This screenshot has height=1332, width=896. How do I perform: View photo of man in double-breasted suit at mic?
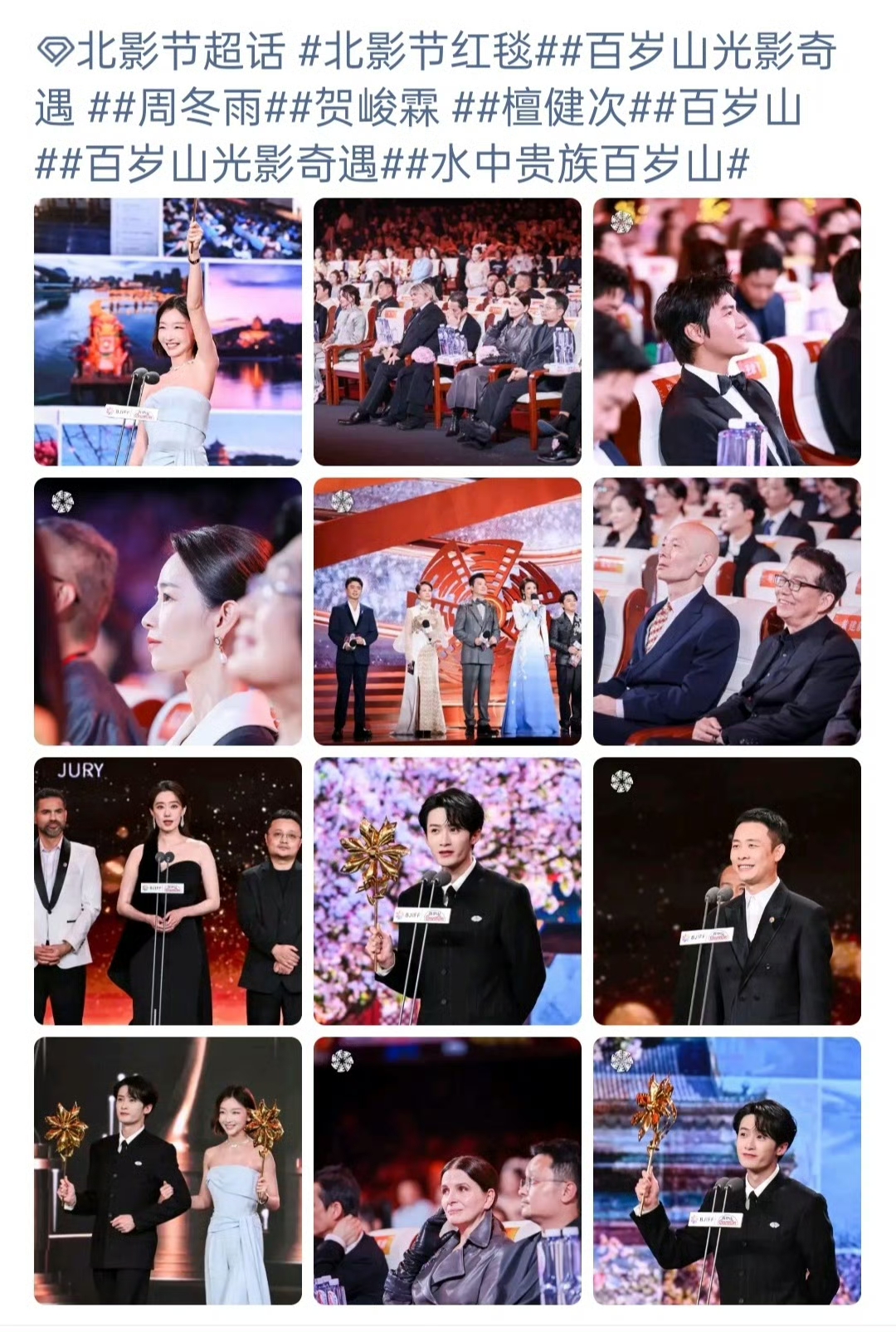click(x=727, y=890)
